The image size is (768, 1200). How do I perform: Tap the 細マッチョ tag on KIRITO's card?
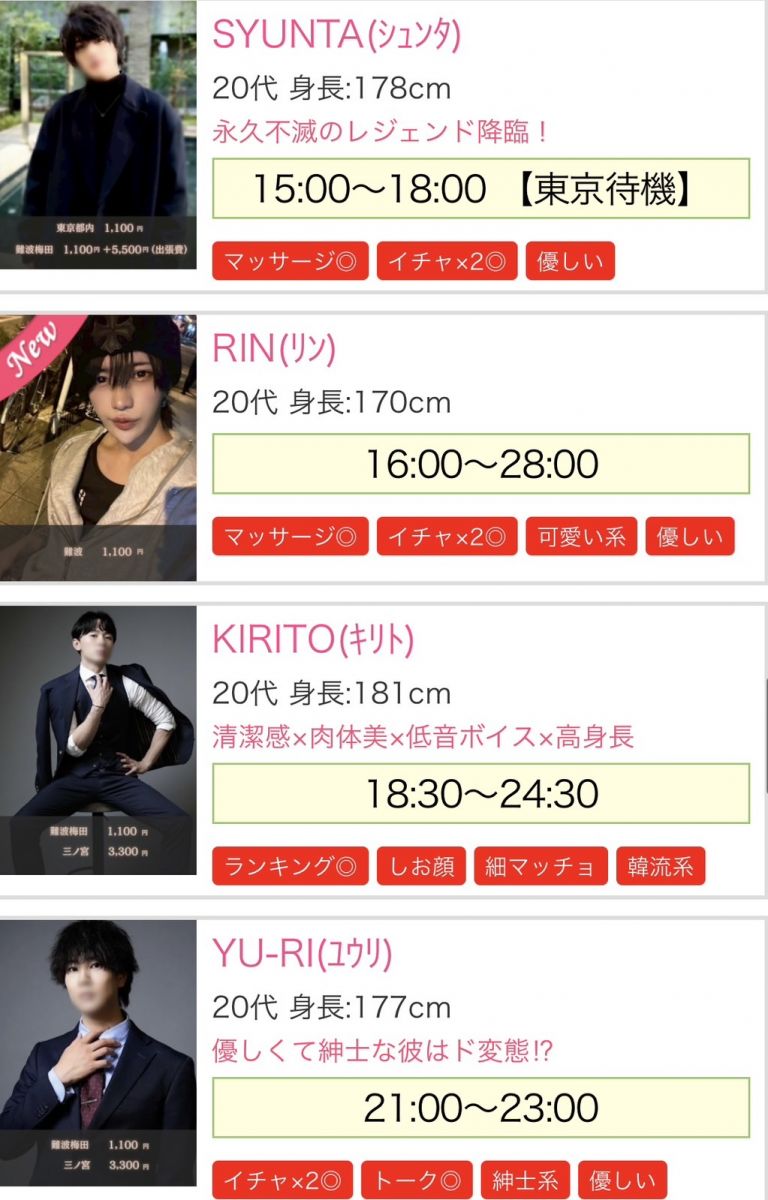540,866
